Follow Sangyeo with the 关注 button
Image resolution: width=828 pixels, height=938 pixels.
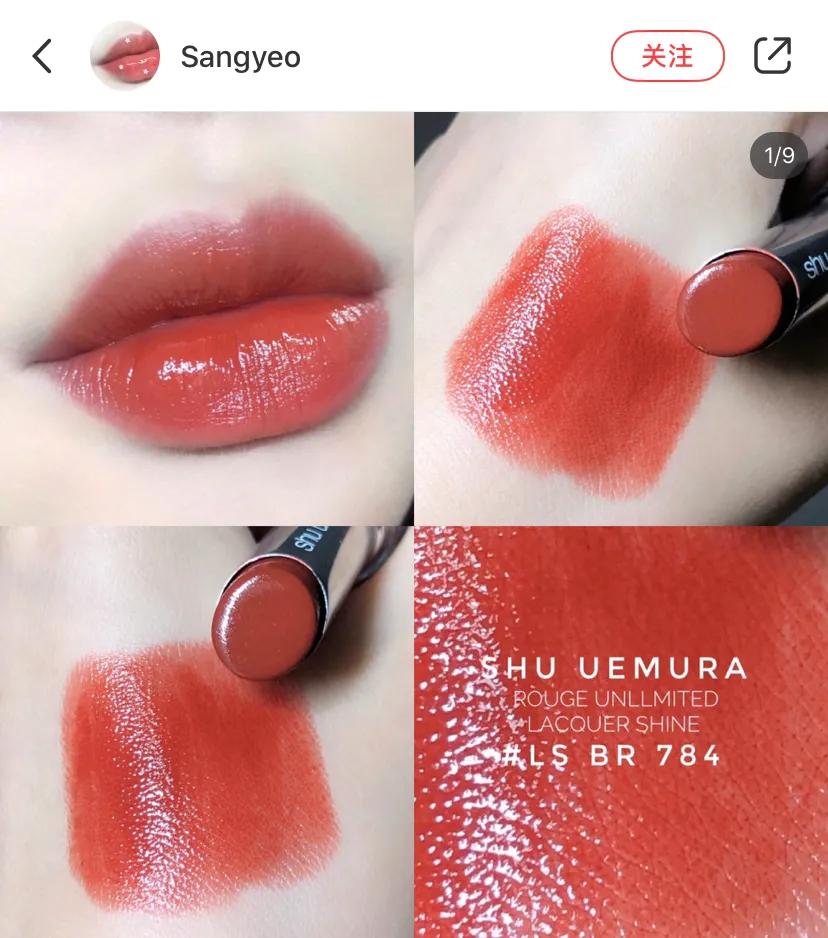pyautogui.click(x=667, y=55)
